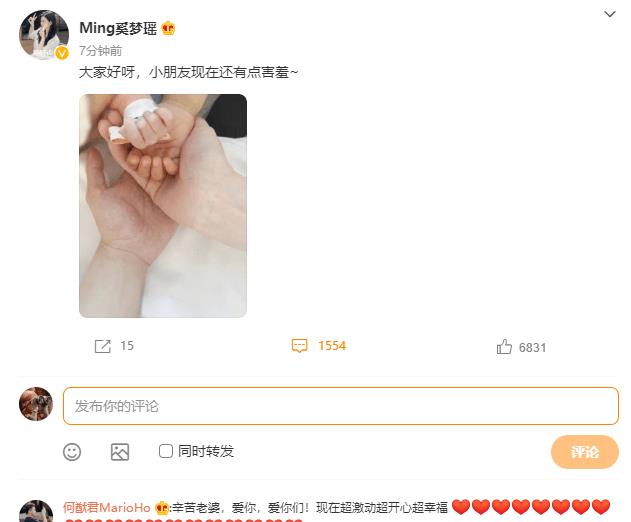Open the Ming奚梦瑶 username link
The image size is (631, 522).
coord(118,28)
